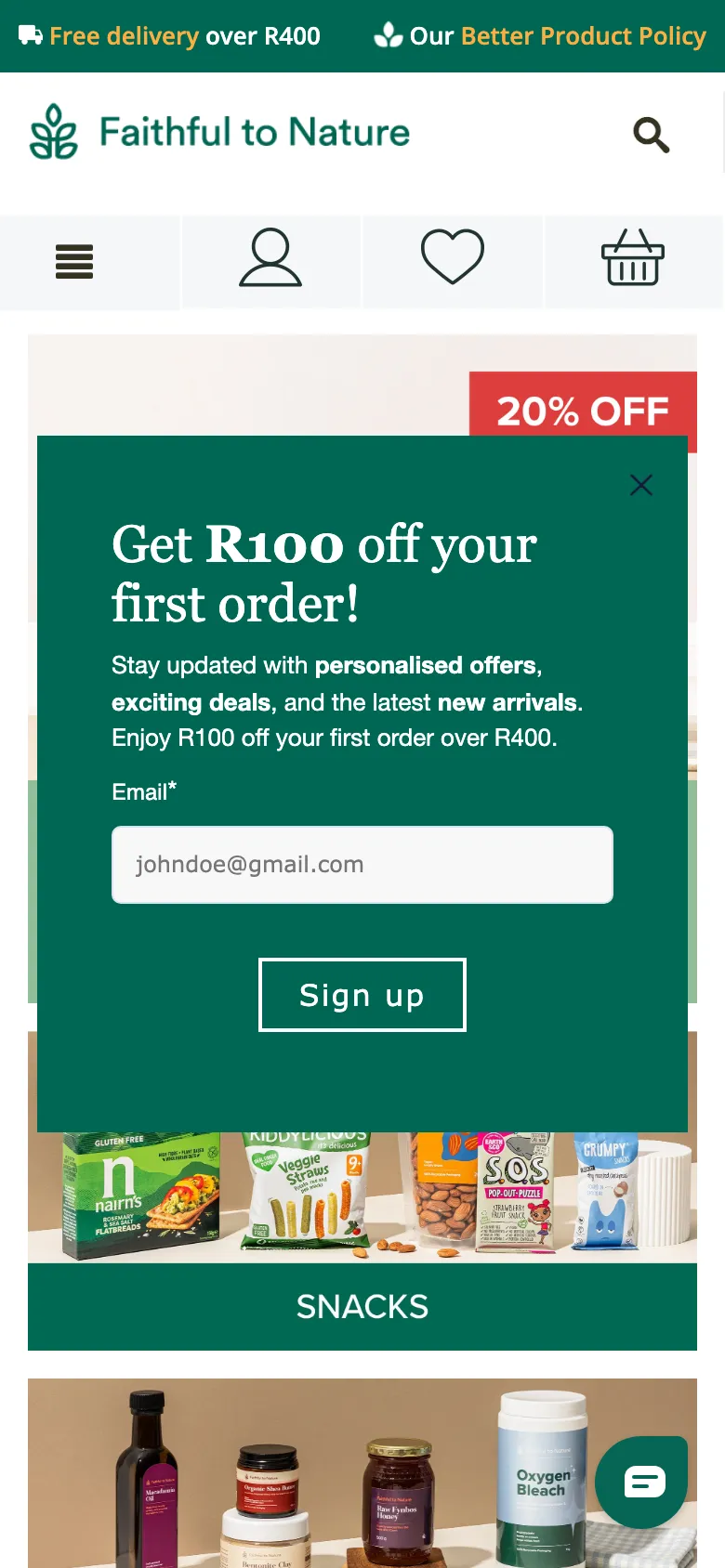Image resolution: width=725 pixels, height=1568 pixels.
Task: Open the Snacks category tile
Action: click(x=362, y=1306)
